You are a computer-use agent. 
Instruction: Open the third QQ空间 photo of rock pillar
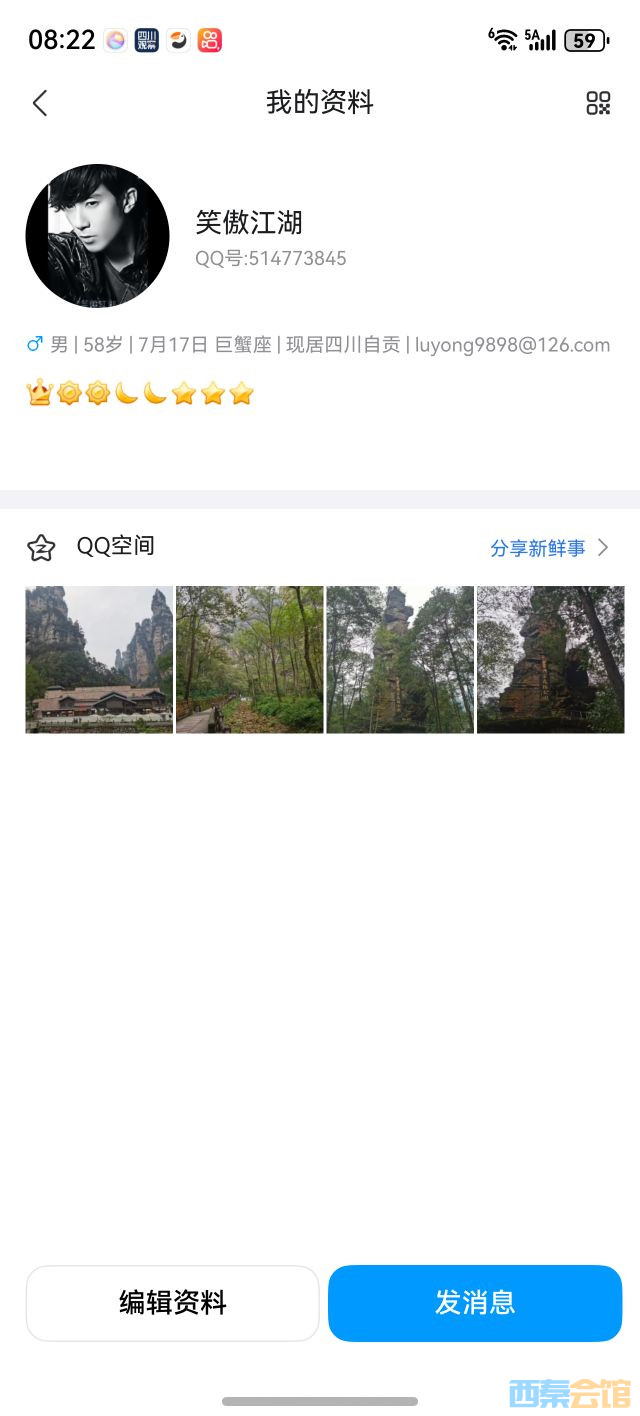[400, 660]
